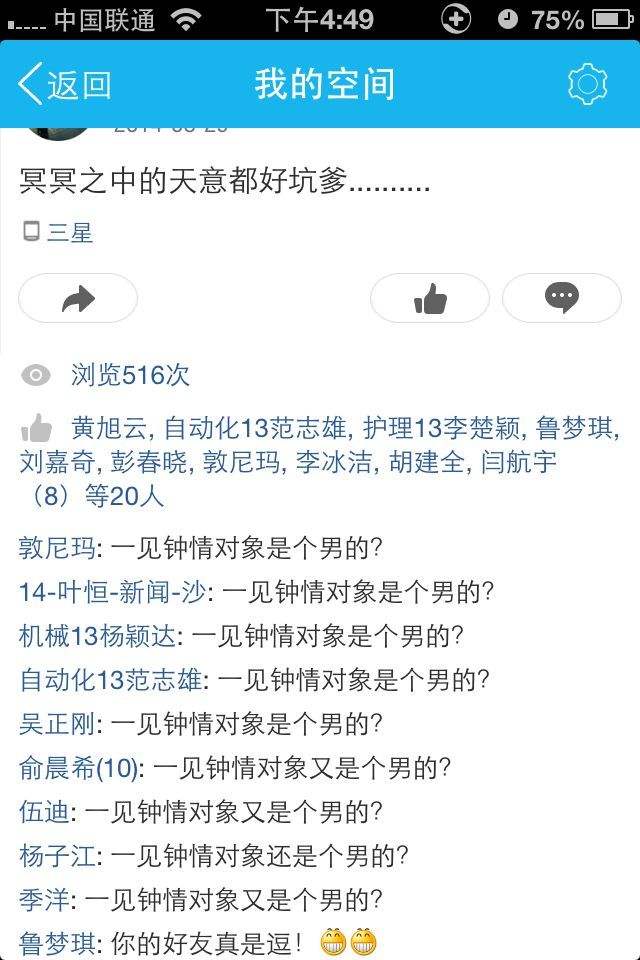The image size is (640, 960).
Task: Open 黄旭云's profile from the likes list
Action: [x=110, y=429]
